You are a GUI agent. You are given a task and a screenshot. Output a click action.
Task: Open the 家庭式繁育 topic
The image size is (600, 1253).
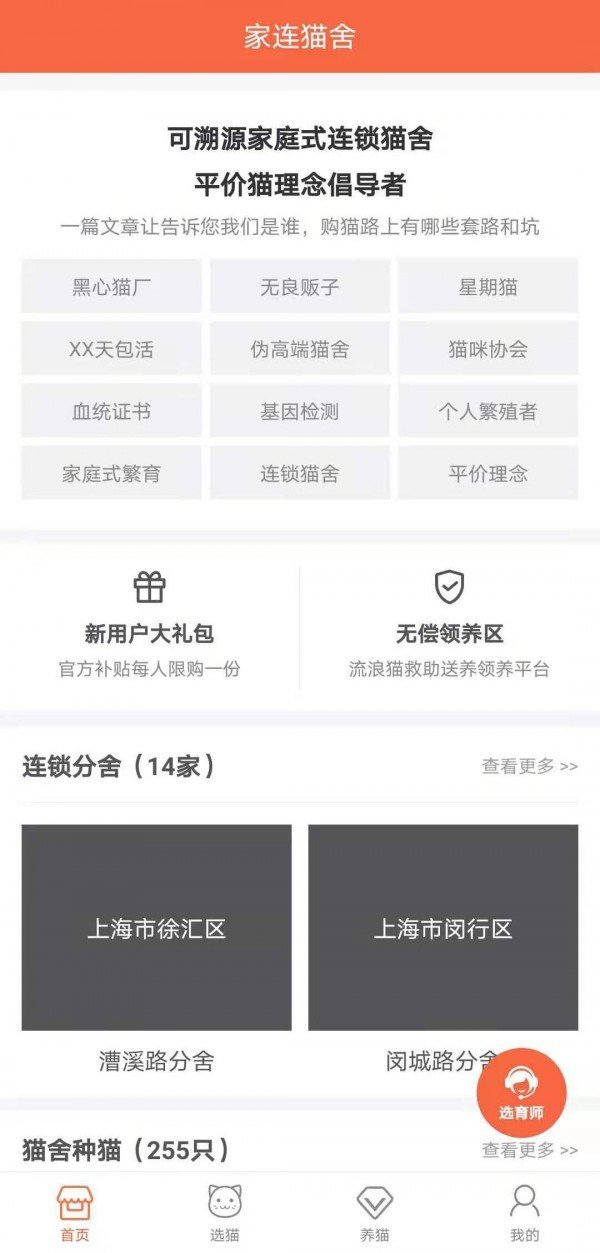[111, 473]
